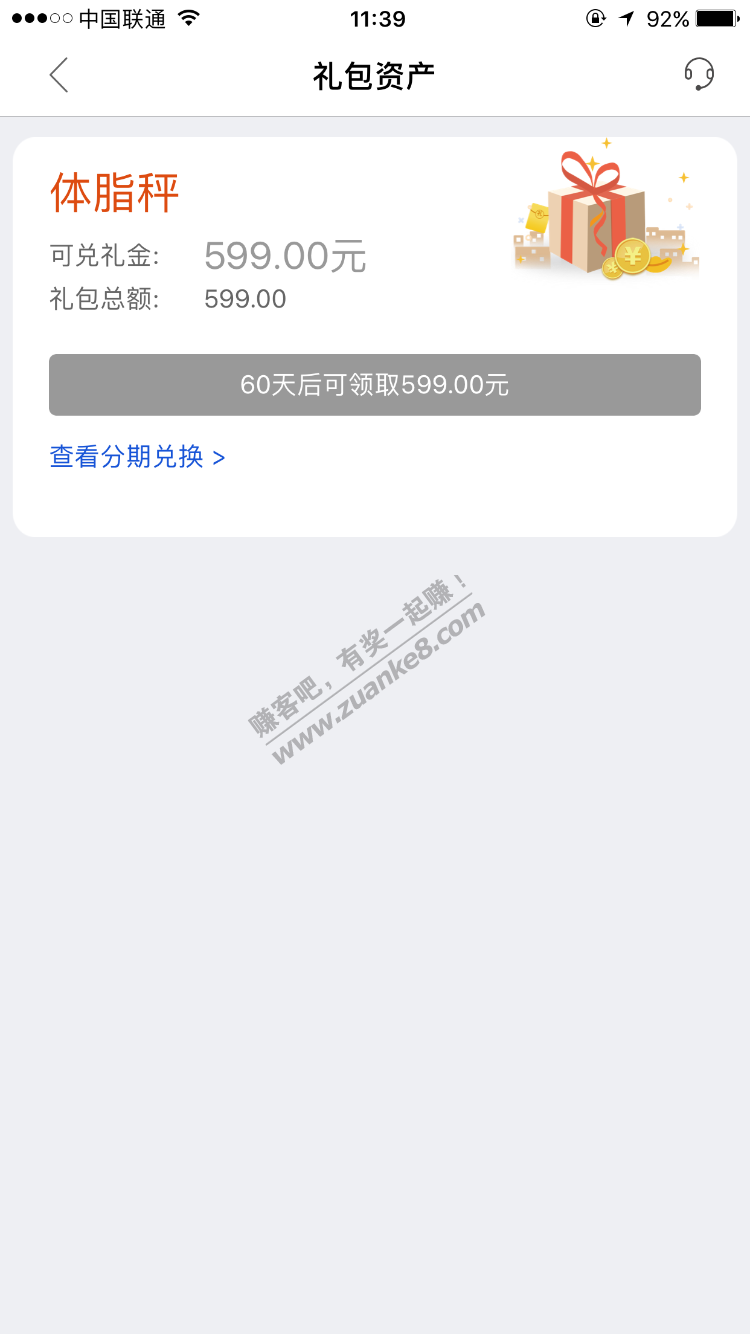The width and height of the screenshot is (750, 1334).
Task: Tap the 中国联通 carrier label
Action: [x=121, y=17]
